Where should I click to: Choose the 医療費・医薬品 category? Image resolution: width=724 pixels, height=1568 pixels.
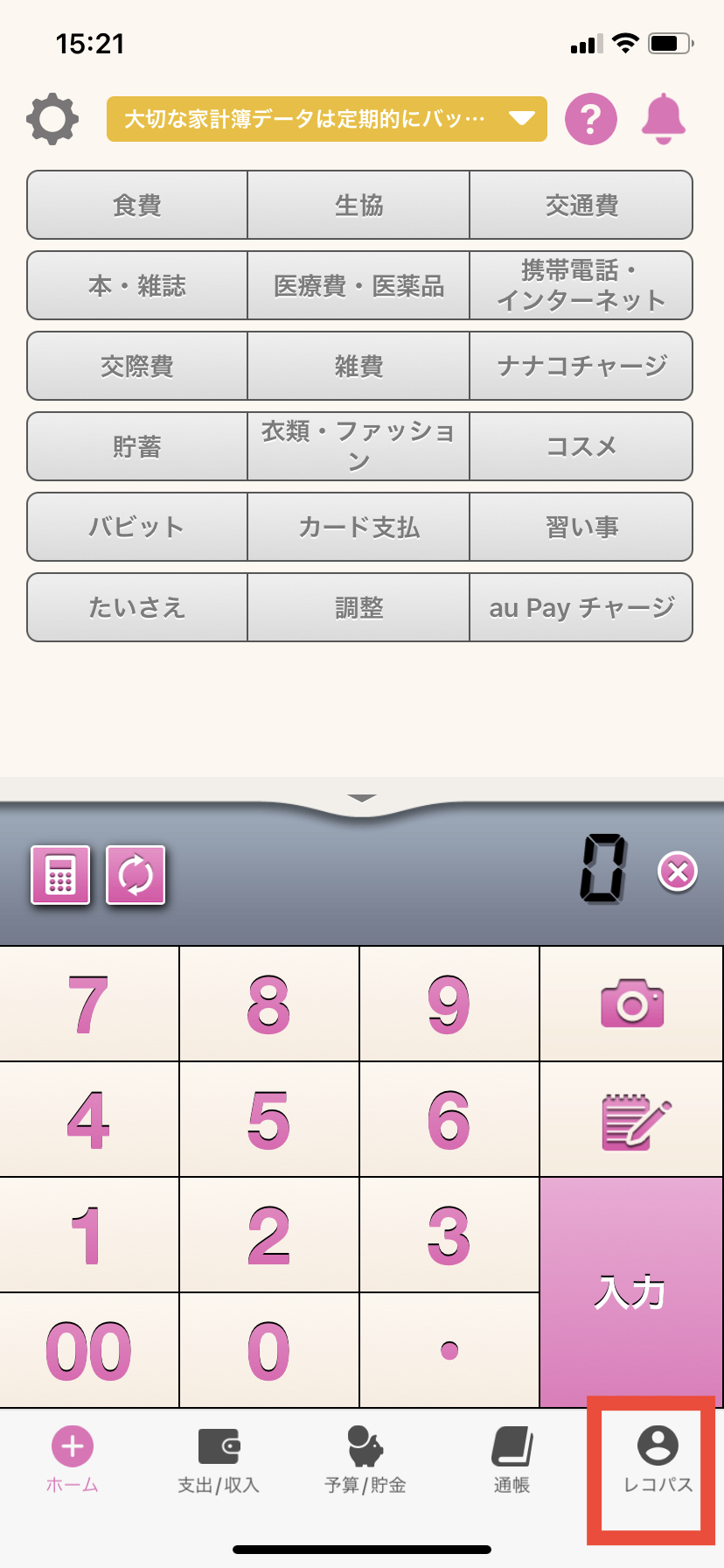click(x=359, y=286)
